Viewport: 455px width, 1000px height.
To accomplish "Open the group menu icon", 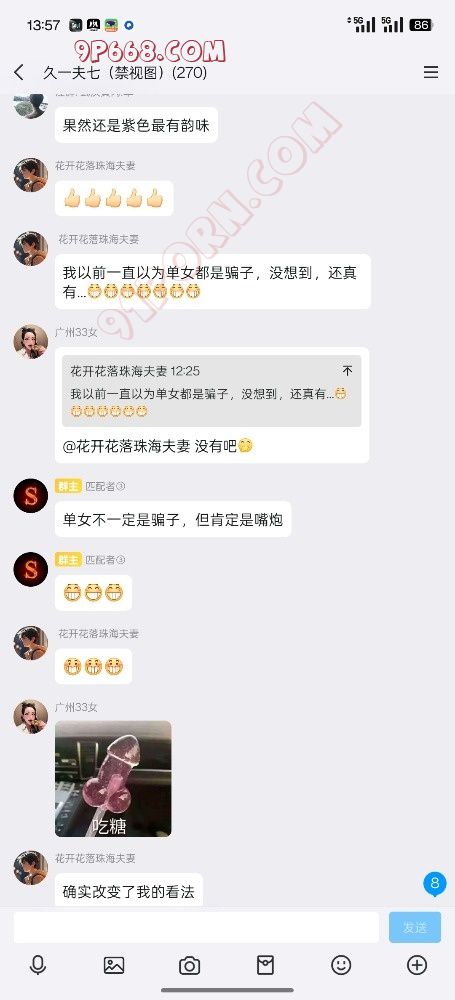I will click(431, 72).
